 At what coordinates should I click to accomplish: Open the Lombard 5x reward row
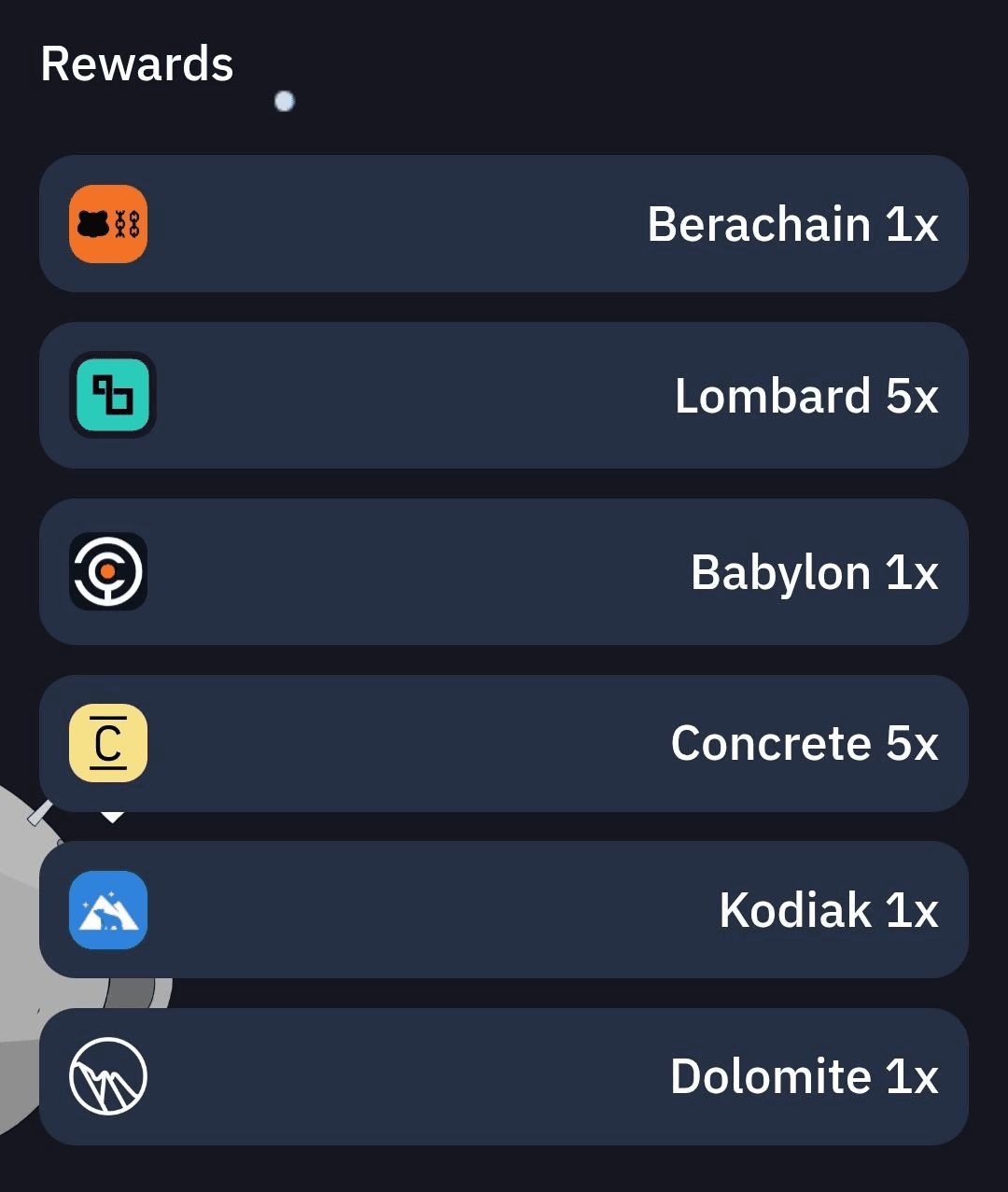coord(504,397)
